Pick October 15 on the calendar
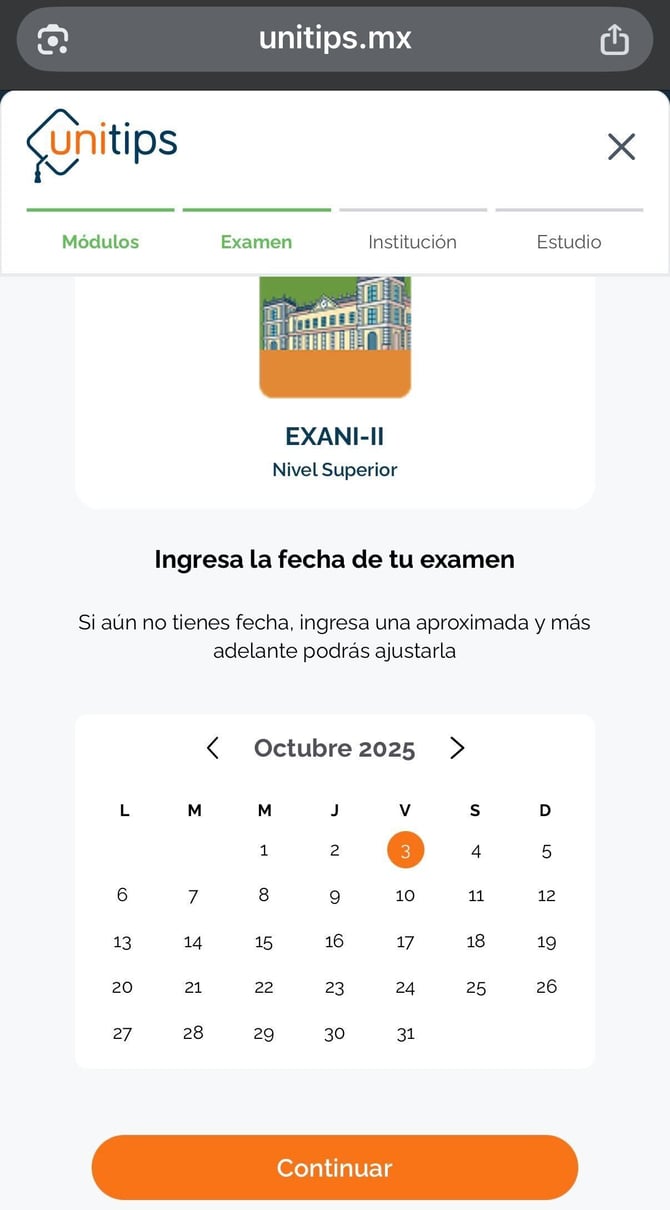The height and width of the screenshot is (1210, 670). point(264,942)
